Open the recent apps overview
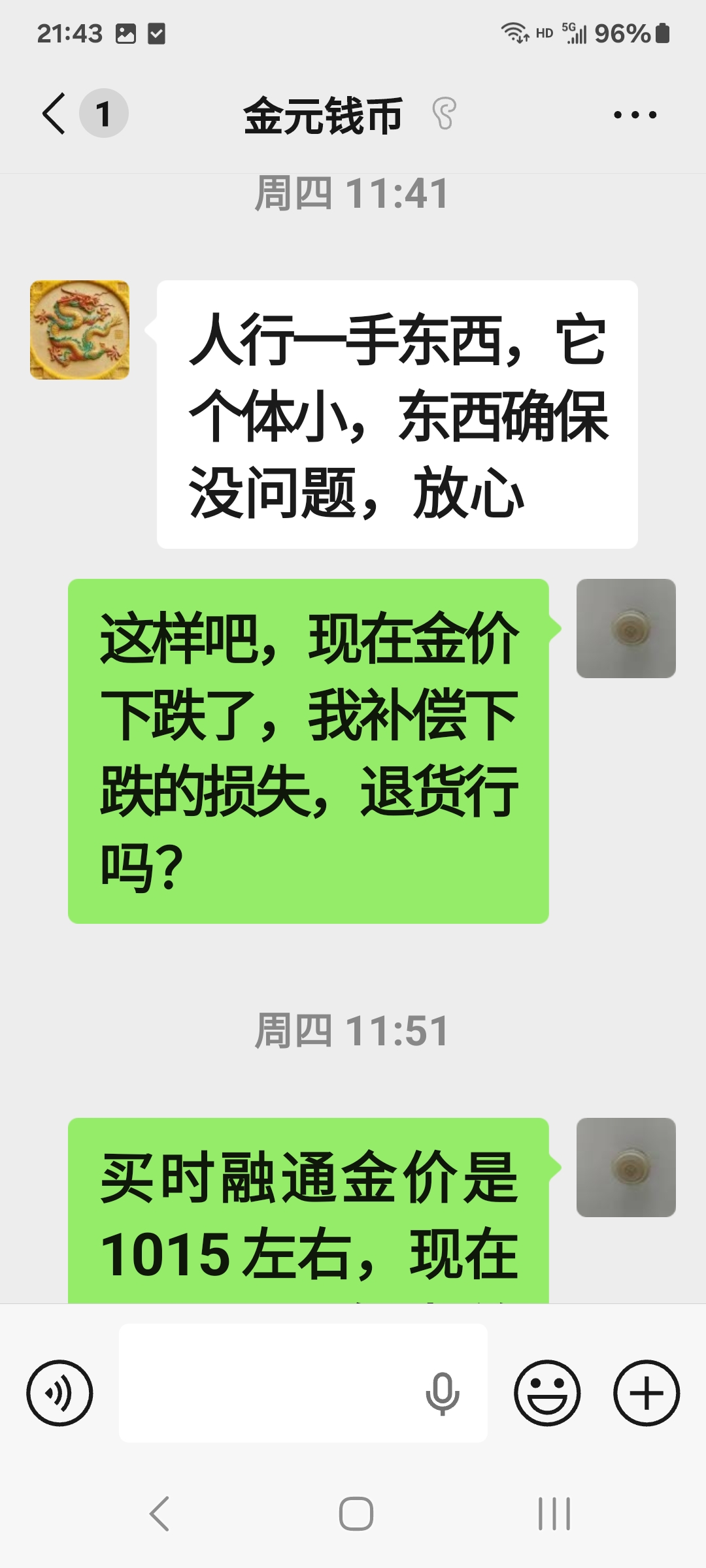This screenshot has height=1568, width=706. pyautogui.click(x=554, y=1513)
